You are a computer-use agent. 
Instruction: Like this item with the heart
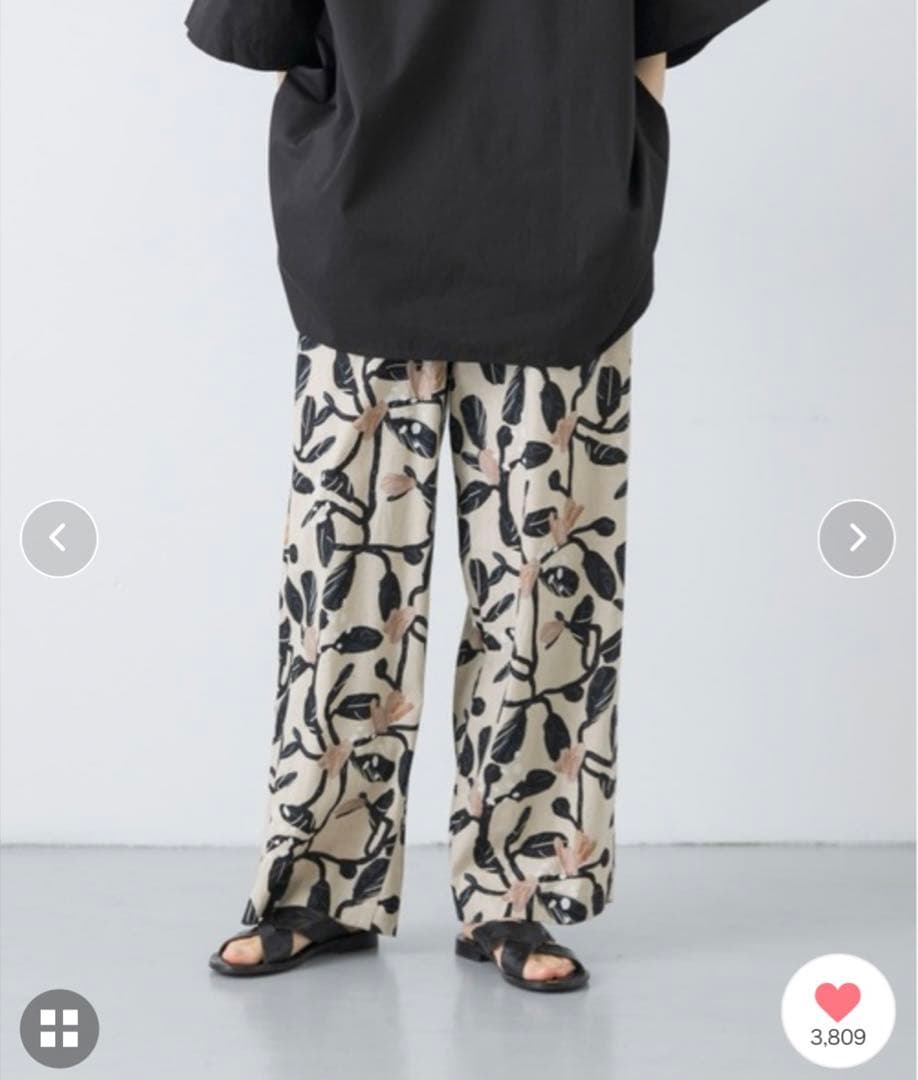coord(837,1002)
